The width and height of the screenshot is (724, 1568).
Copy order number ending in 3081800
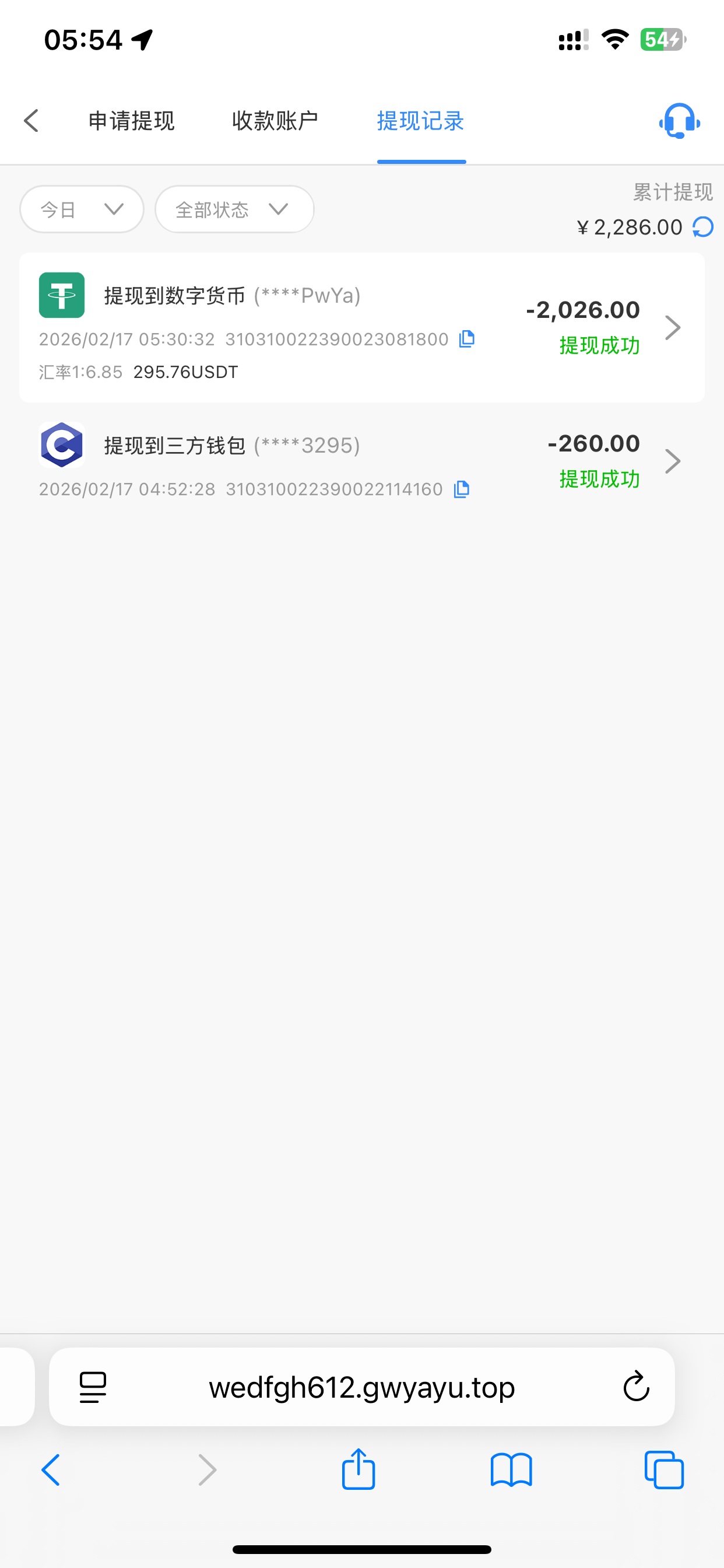pyautogui.click(x=467, y=339)
